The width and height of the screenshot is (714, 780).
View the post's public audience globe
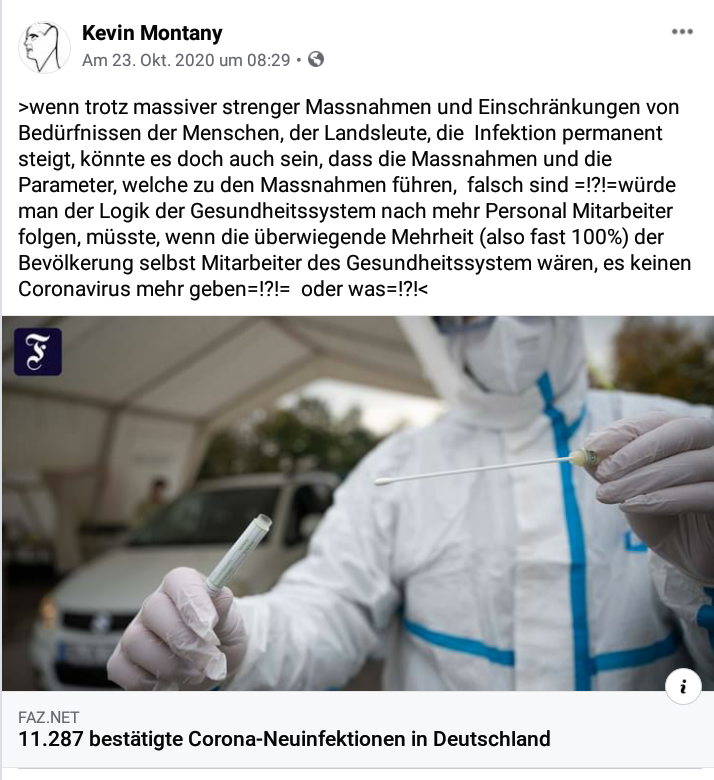point(316,60)
